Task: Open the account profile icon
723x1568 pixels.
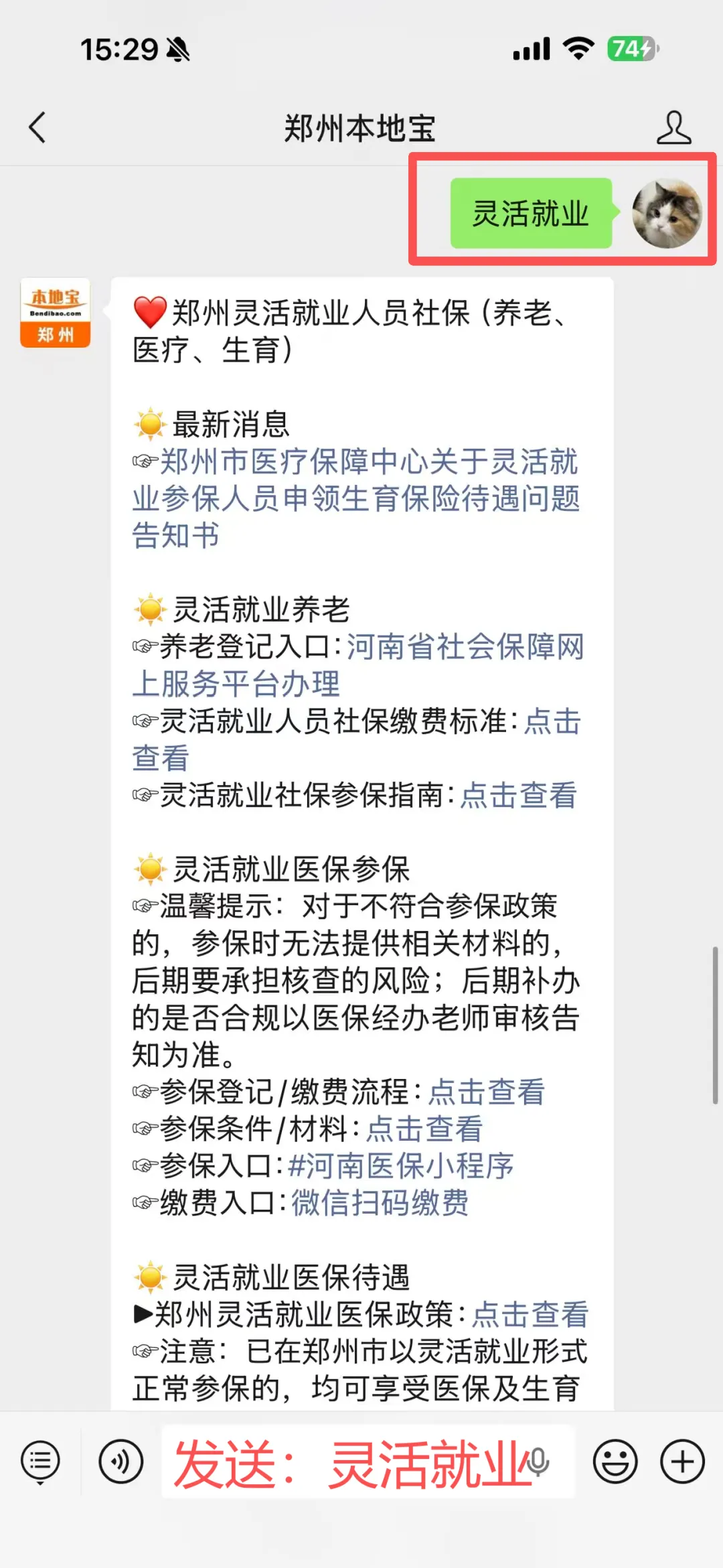Action: point(673,127)
